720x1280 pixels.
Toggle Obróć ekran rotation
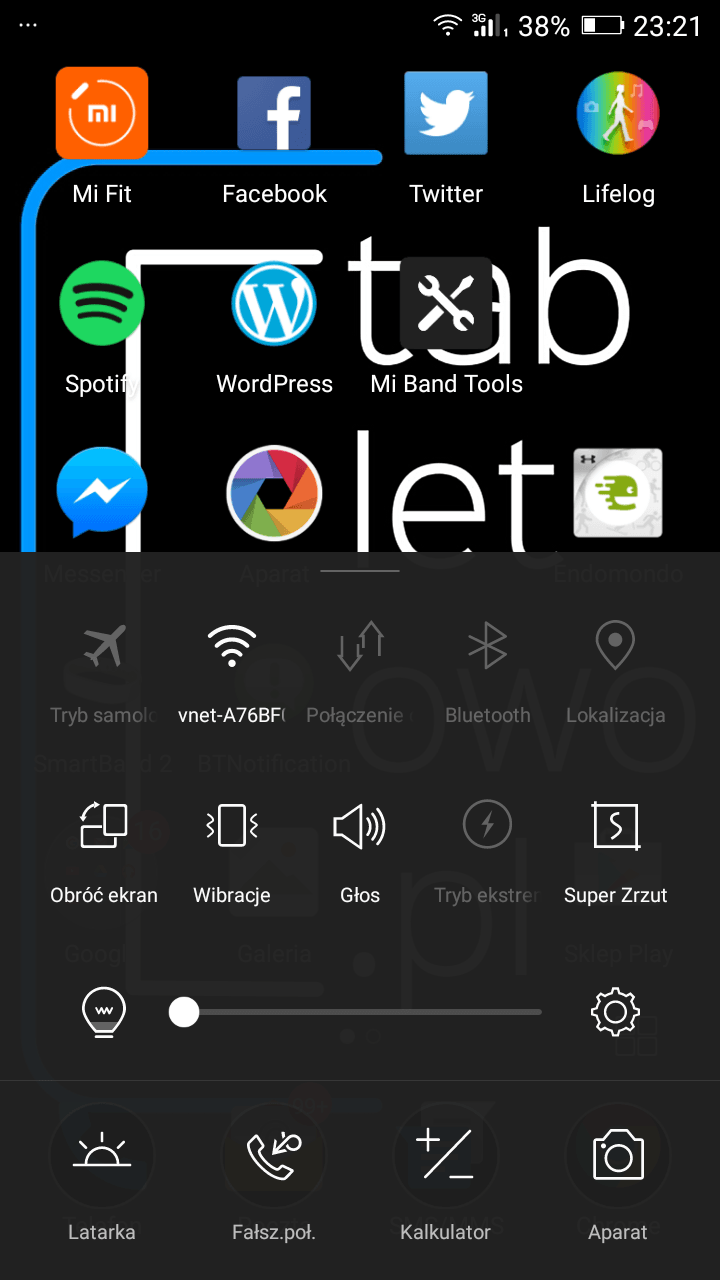[x=104, y=852]
